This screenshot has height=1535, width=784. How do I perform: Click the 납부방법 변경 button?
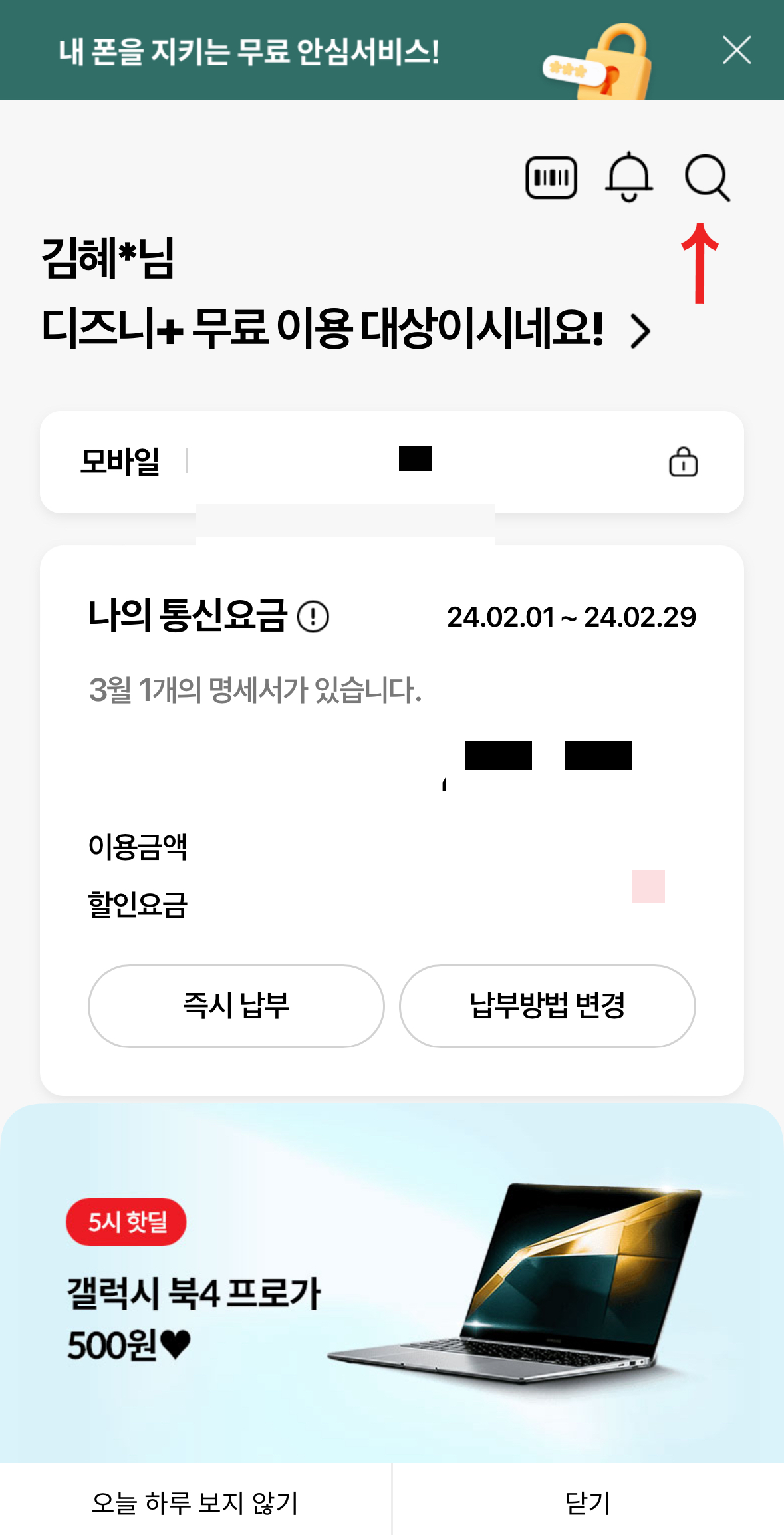coord(548,1006)
